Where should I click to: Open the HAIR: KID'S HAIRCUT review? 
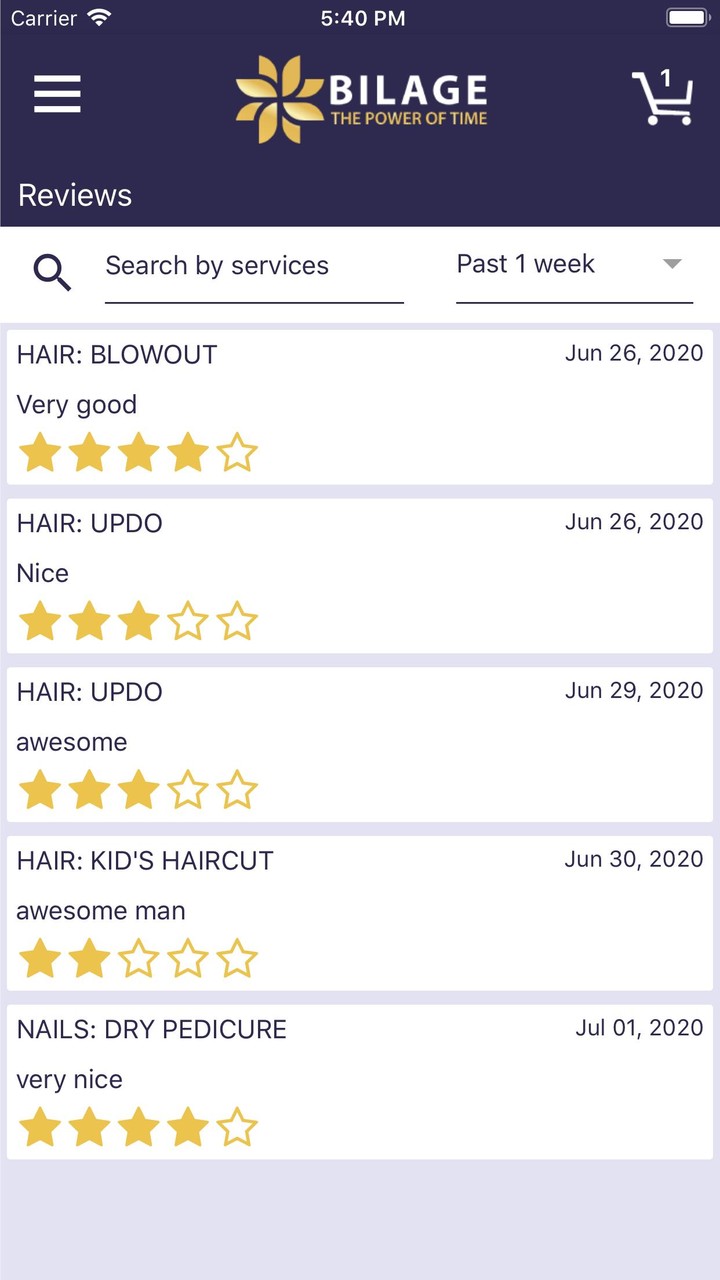[x=360, y=913]
